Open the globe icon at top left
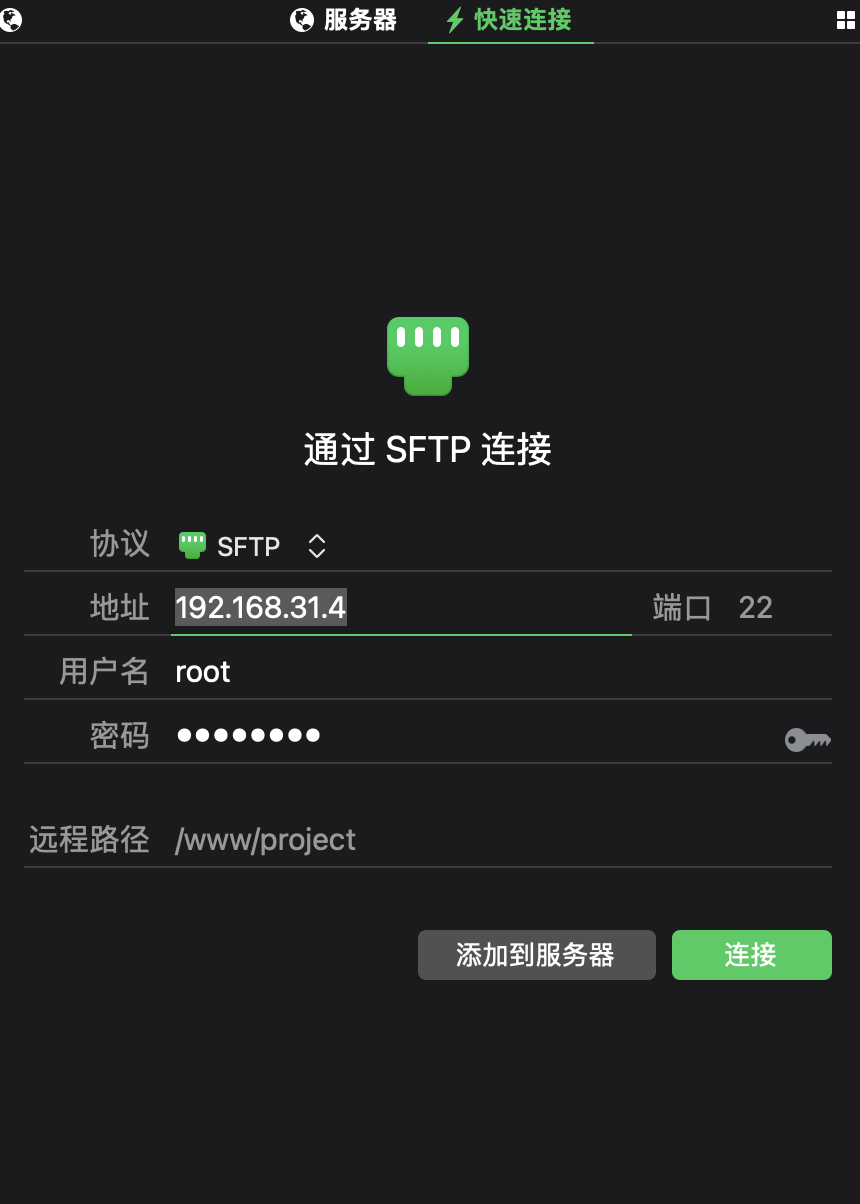Viewport: 860px width, 1204px height. click(x=10, y=20)
